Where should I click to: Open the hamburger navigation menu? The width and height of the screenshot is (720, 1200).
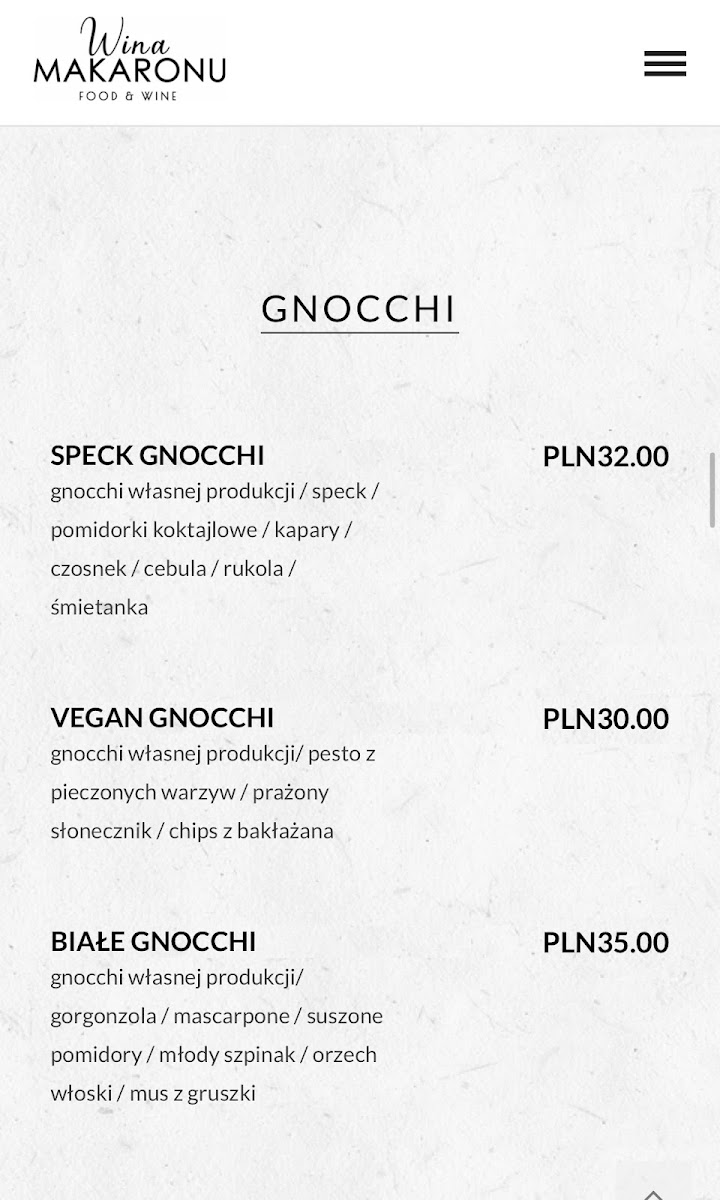tap(665, 63)
